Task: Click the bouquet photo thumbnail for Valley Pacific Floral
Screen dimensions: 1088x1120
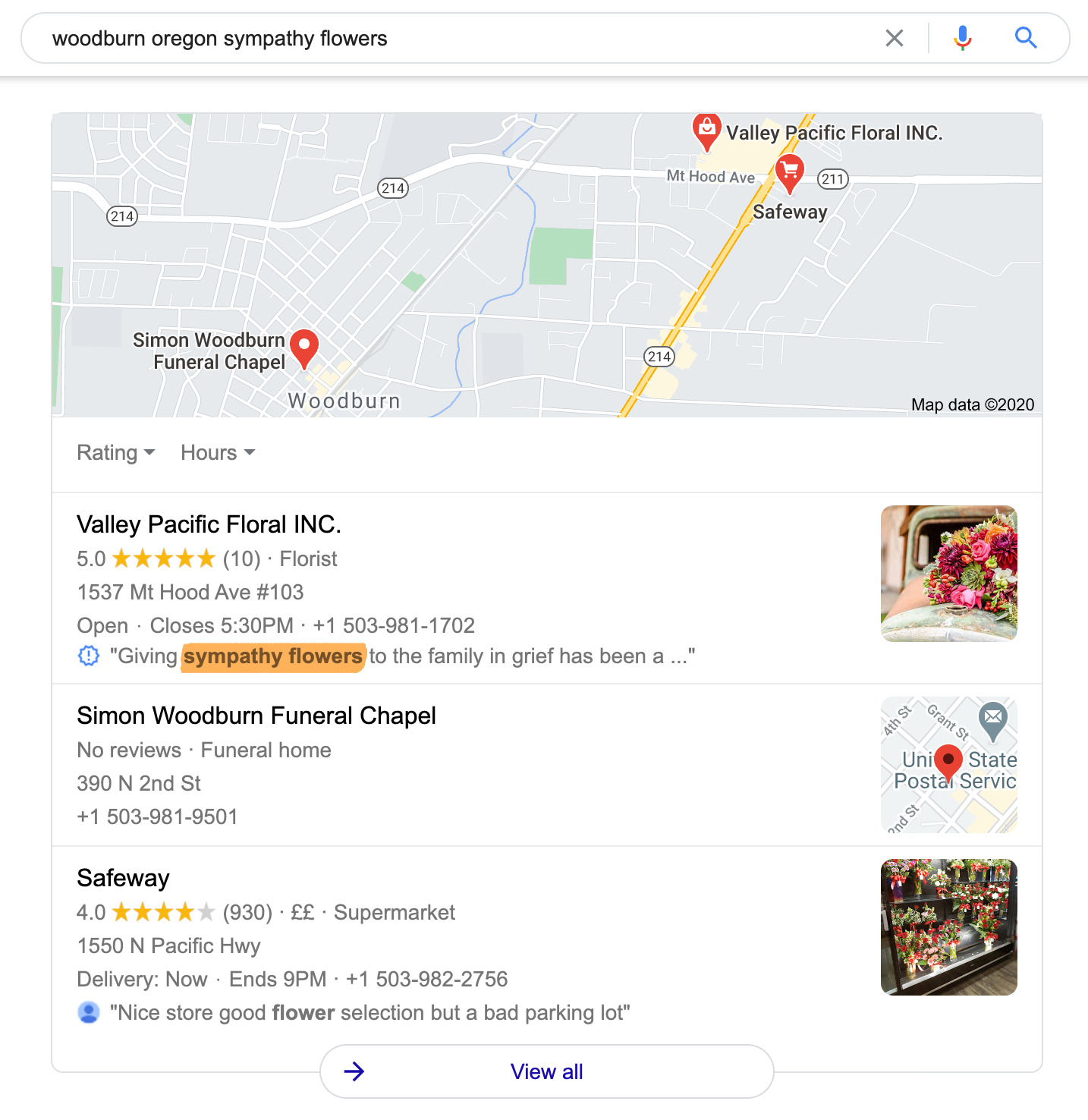Action: (948, 574)
